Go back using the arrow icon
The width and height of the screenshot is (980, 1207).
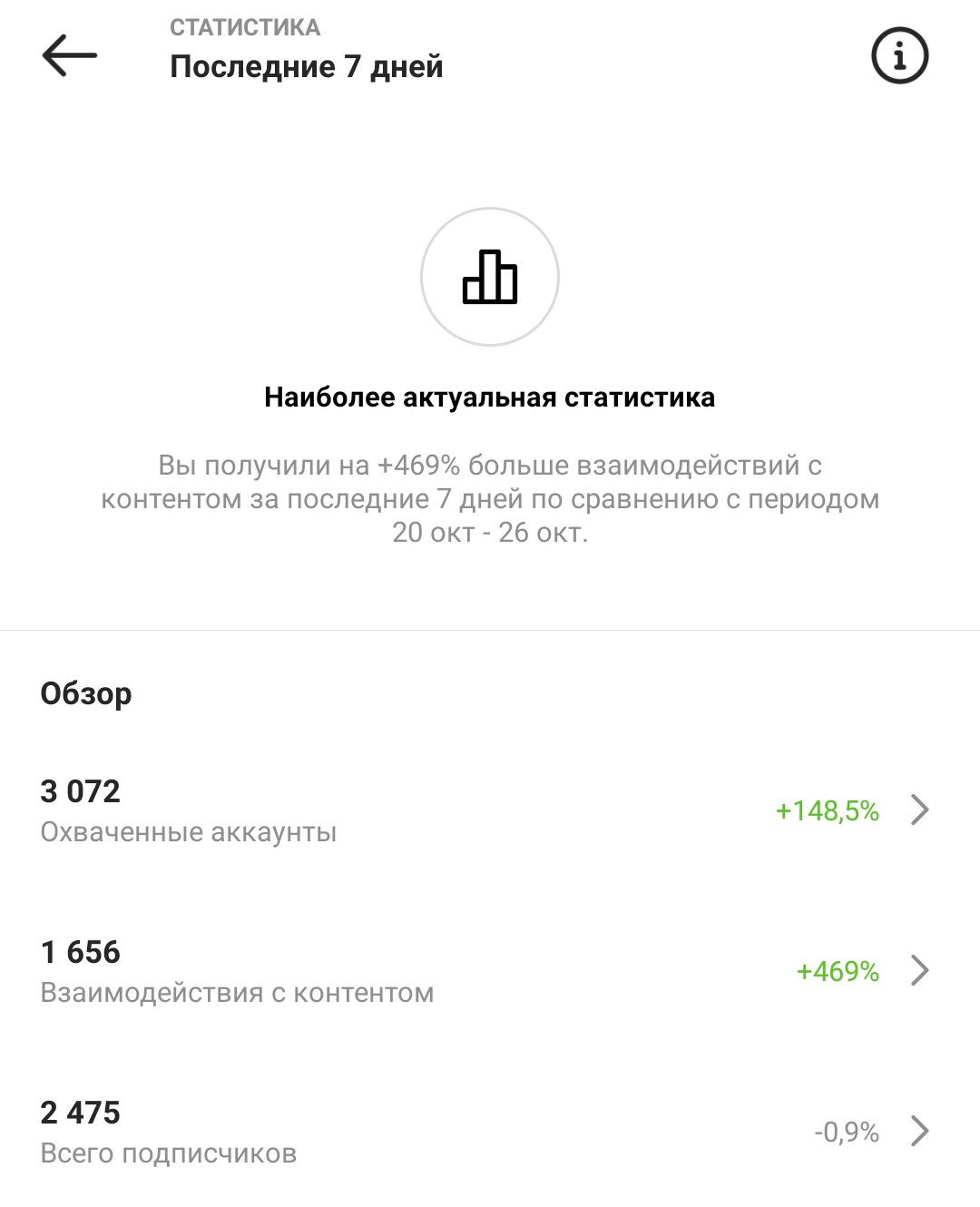tap(69, 55)
